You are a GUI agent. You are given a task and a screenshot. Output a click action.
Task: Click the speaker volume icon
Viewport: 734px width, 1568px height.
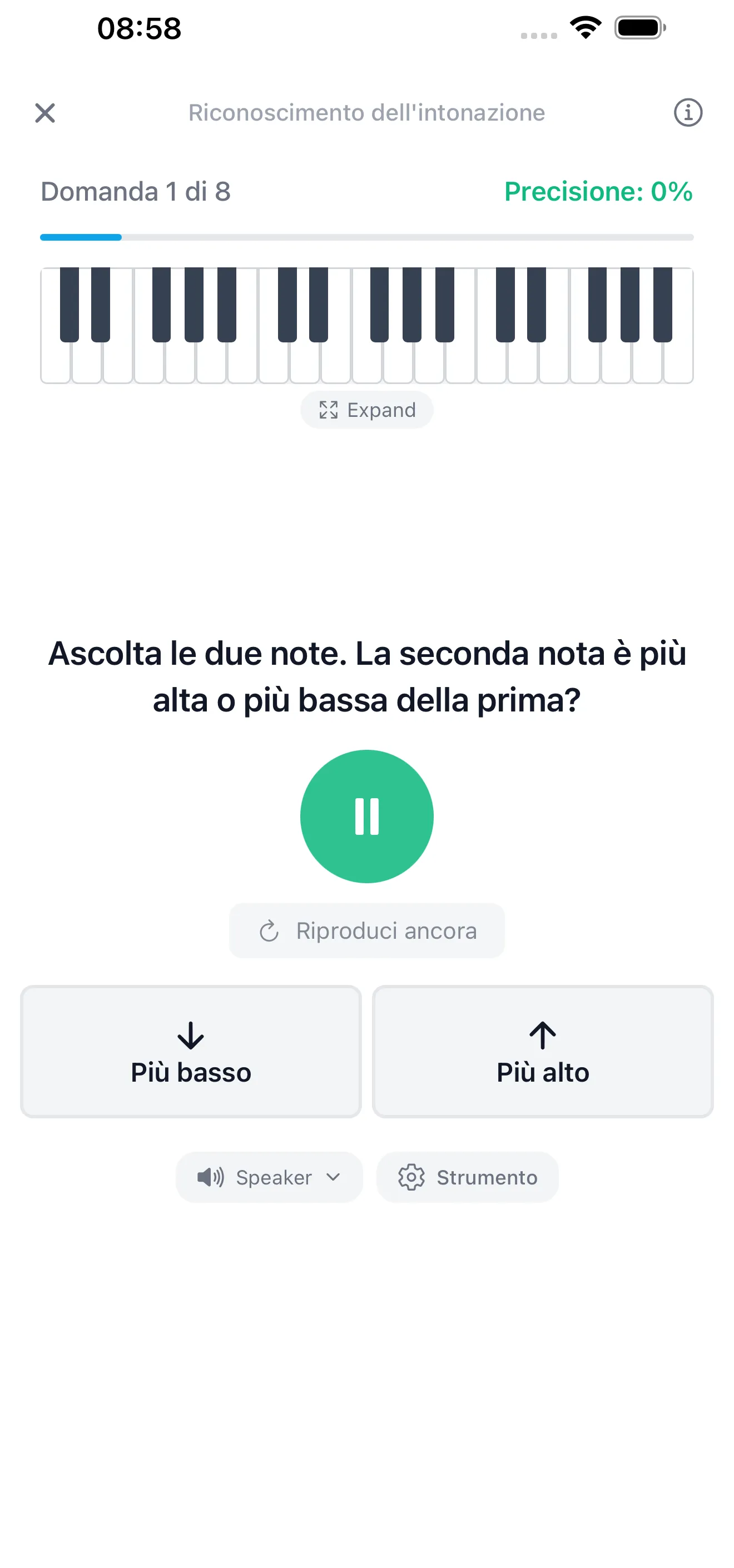coord(210,1177)
